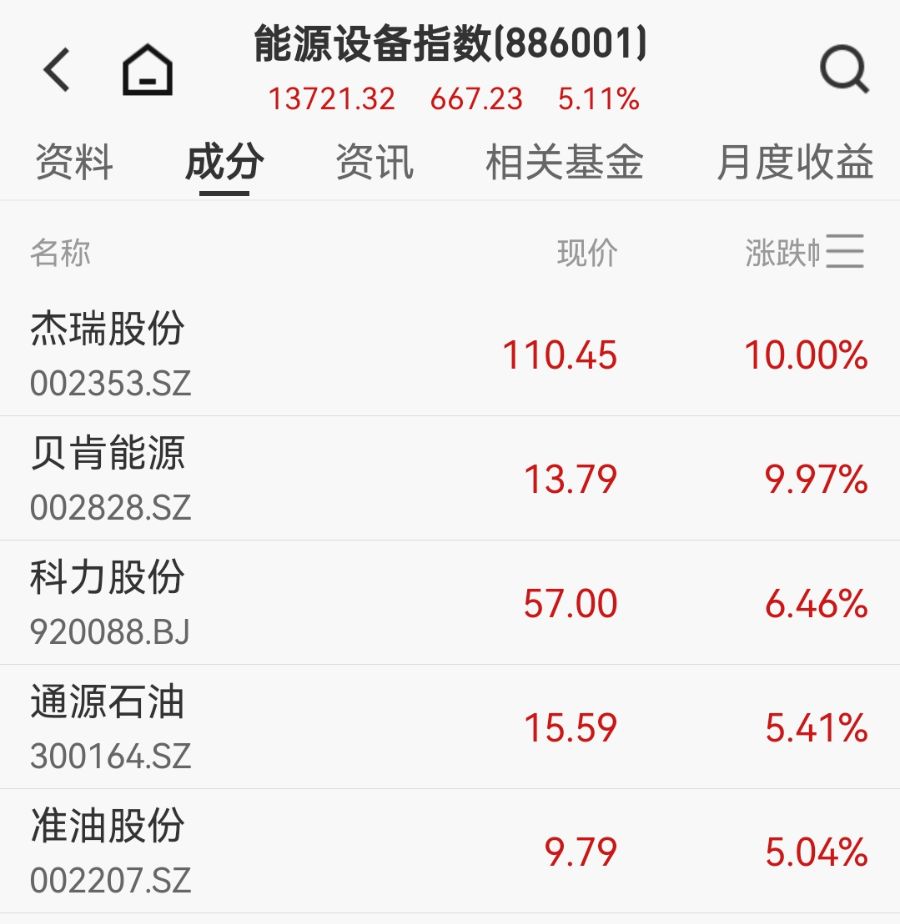Go back using the arrow icon

(x=57, y=71)
